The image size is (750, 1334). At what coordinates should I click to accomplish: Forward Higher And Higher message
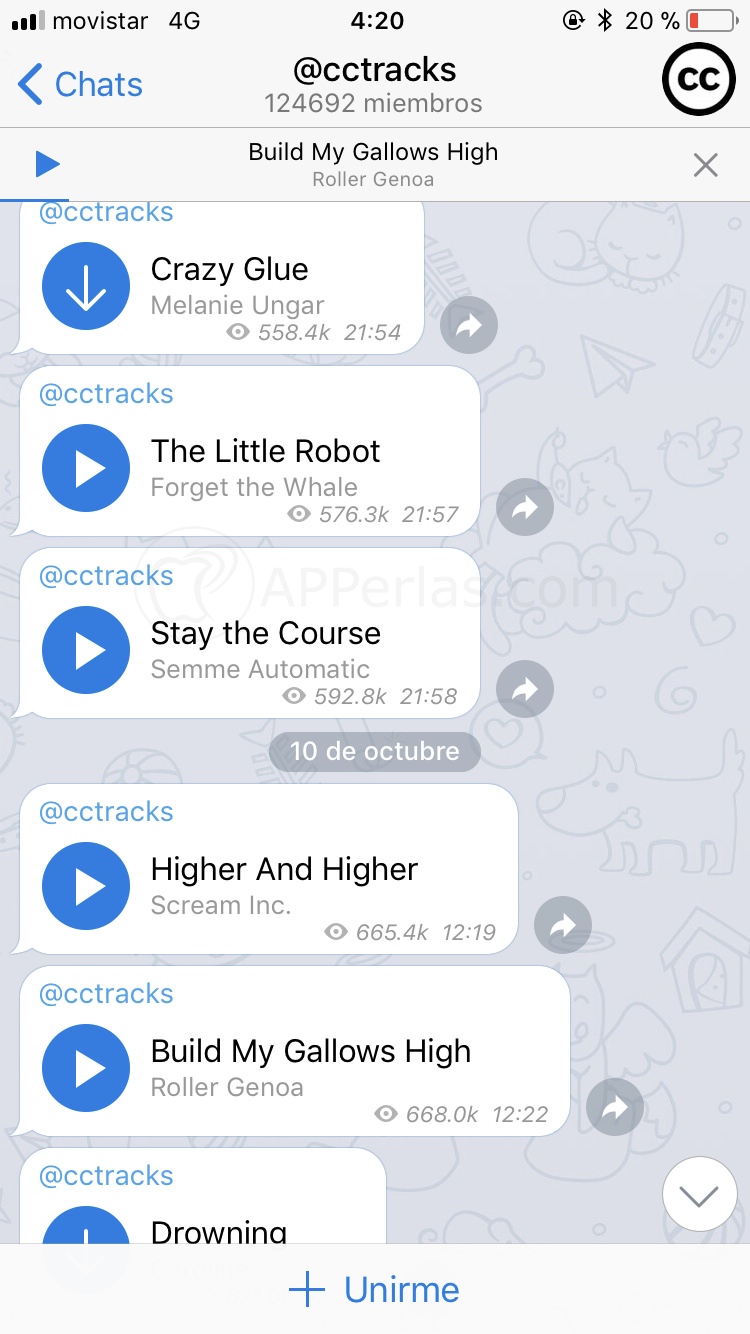click(563, 925)
